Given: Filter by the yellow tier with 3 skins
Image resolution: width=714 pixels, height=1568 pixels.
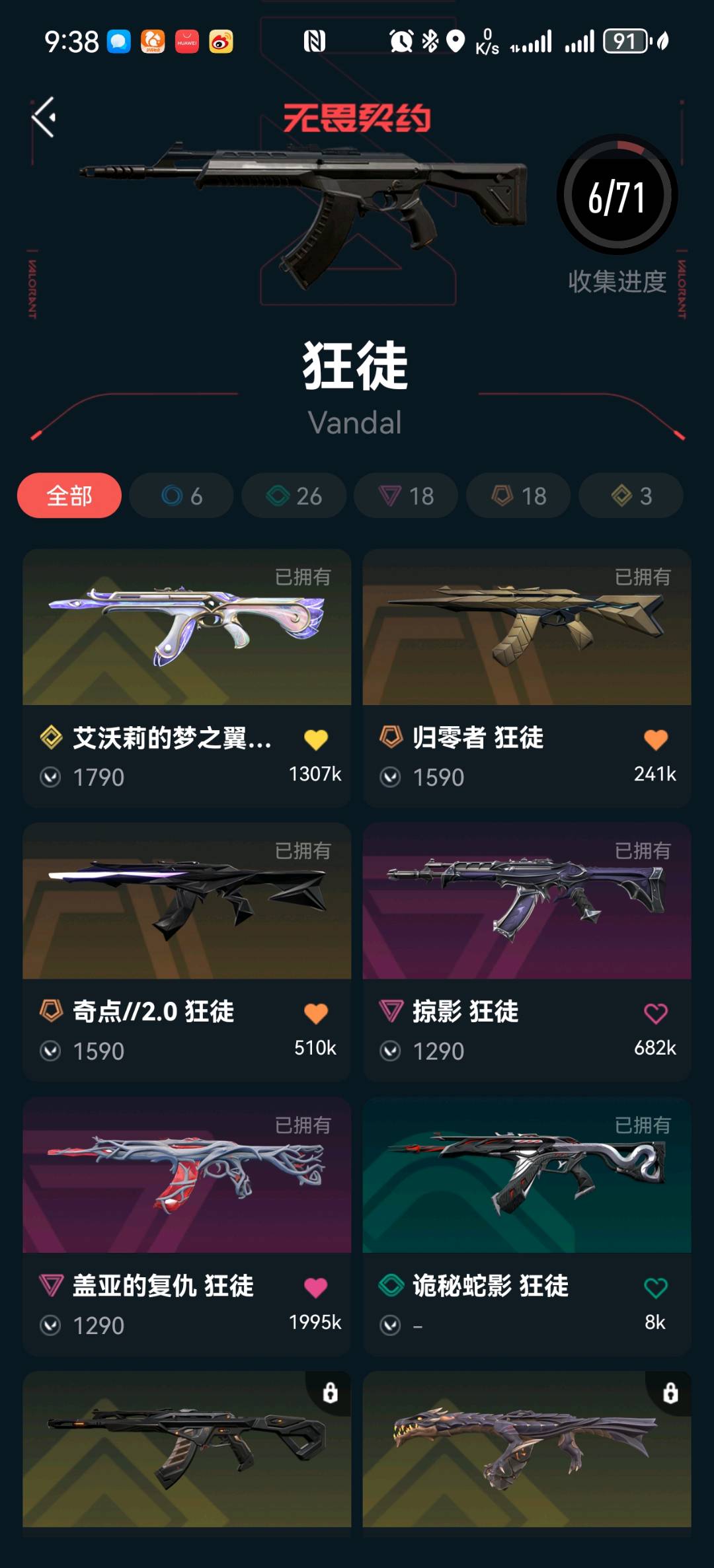Looking at the screenshot, I should [x=631, y=496].
